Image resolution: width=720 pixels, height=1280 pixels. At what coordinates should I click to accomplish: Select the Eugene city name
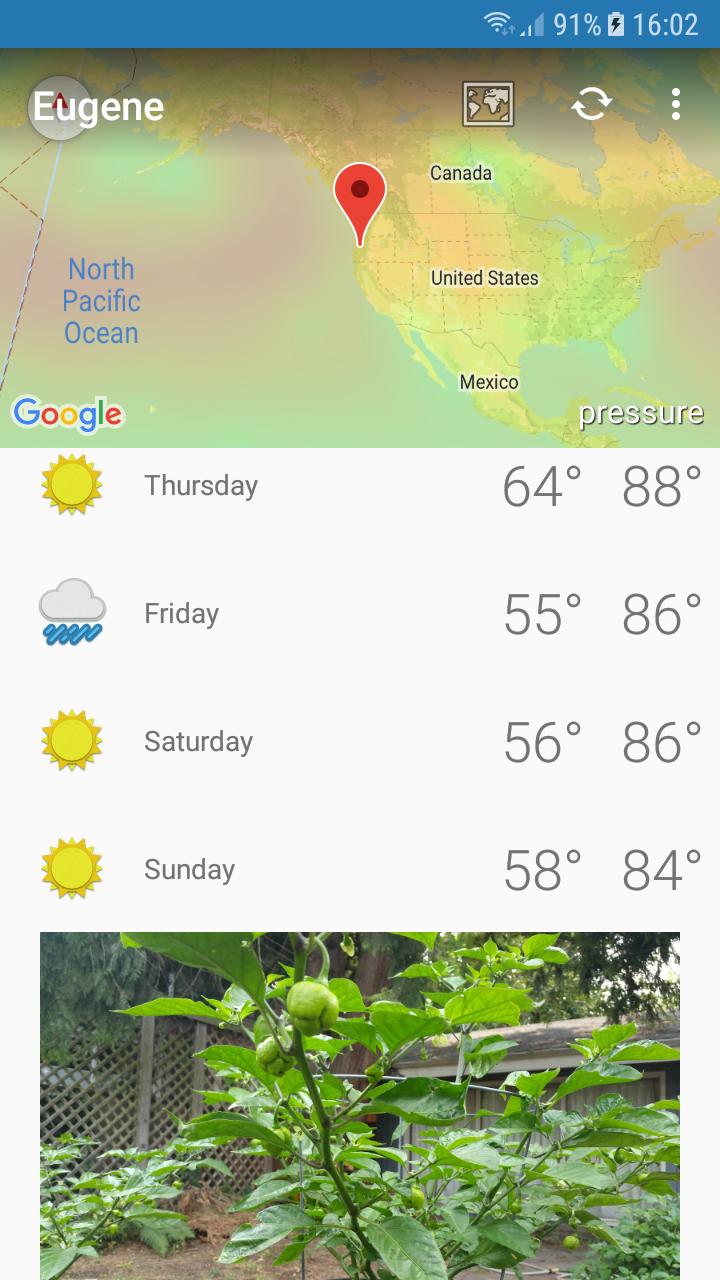[97, 105]
